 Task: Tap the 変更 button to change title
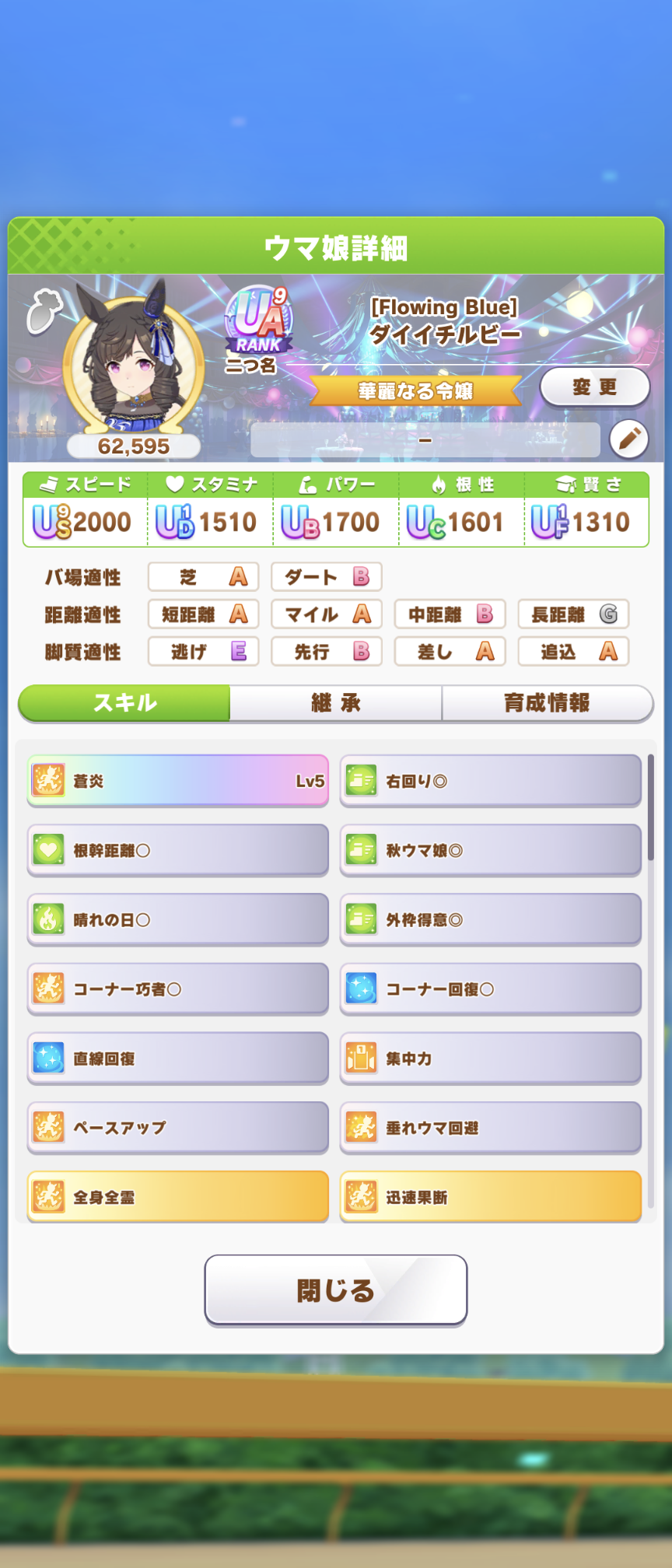pos(595,387)
